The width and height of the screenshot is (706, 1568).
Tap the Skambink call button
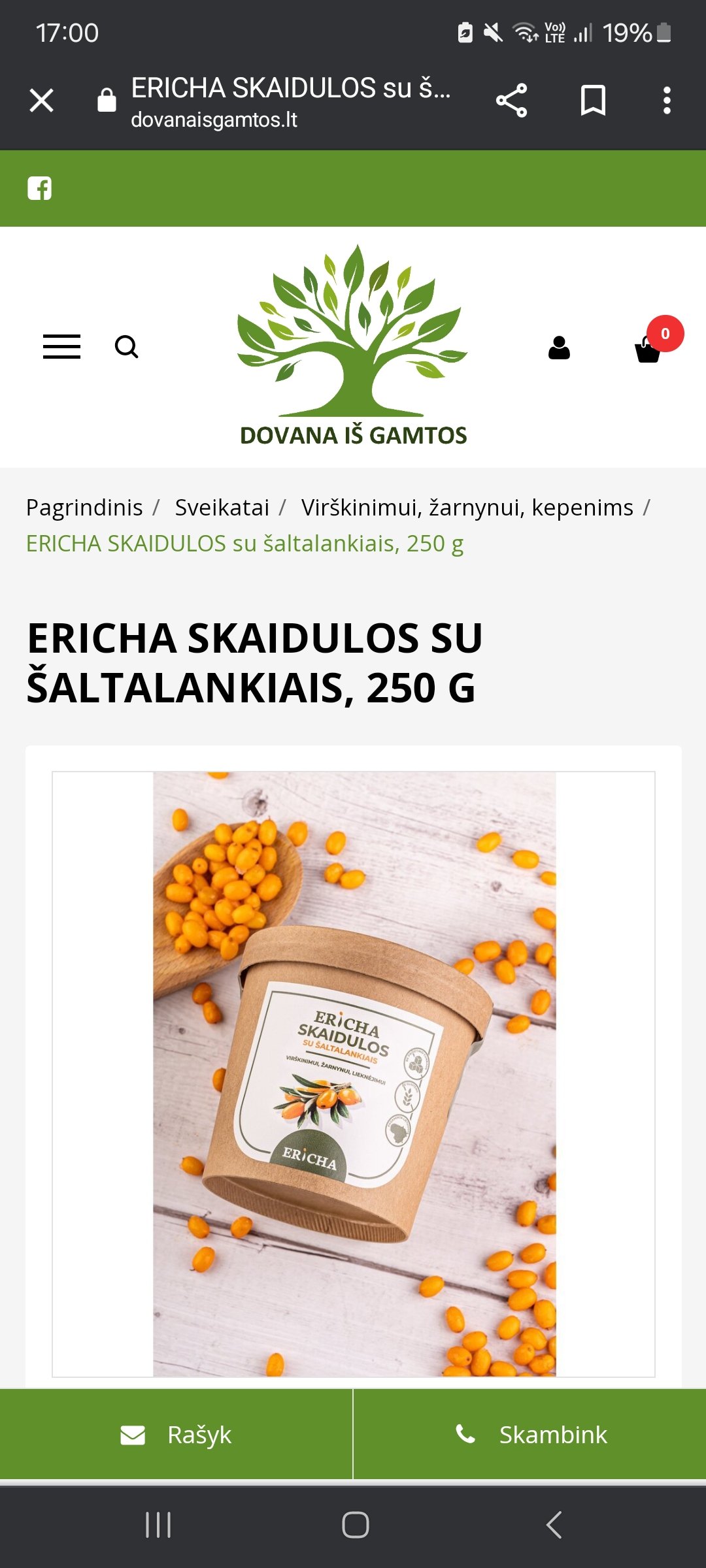(x=530, y=1434)
